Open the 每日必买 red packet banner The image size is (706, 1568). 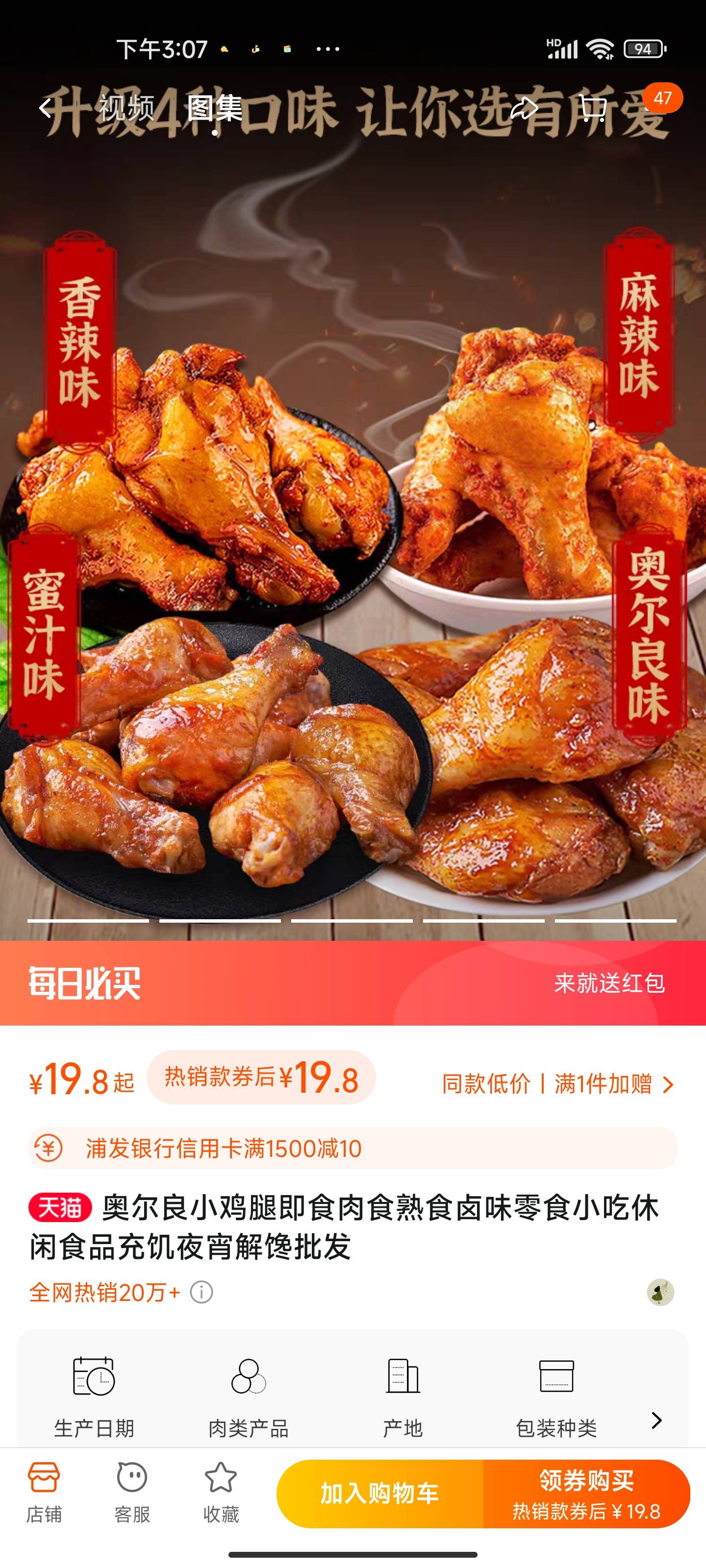click(x=353, y=983)
